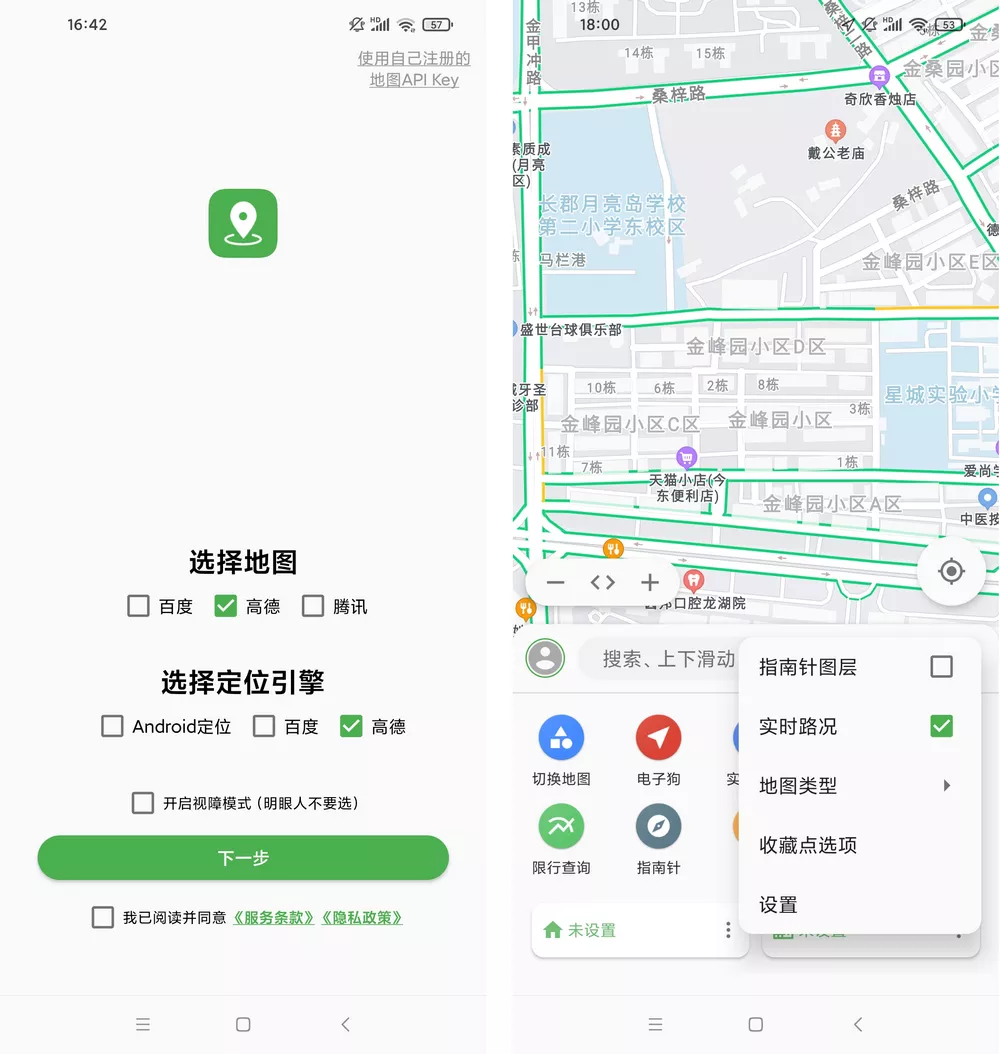This screenshot has height=1054, width=1000.
Task: Enable the 指南针图层 checkbox
Action: pyautogui.click(x=941, y=667)
